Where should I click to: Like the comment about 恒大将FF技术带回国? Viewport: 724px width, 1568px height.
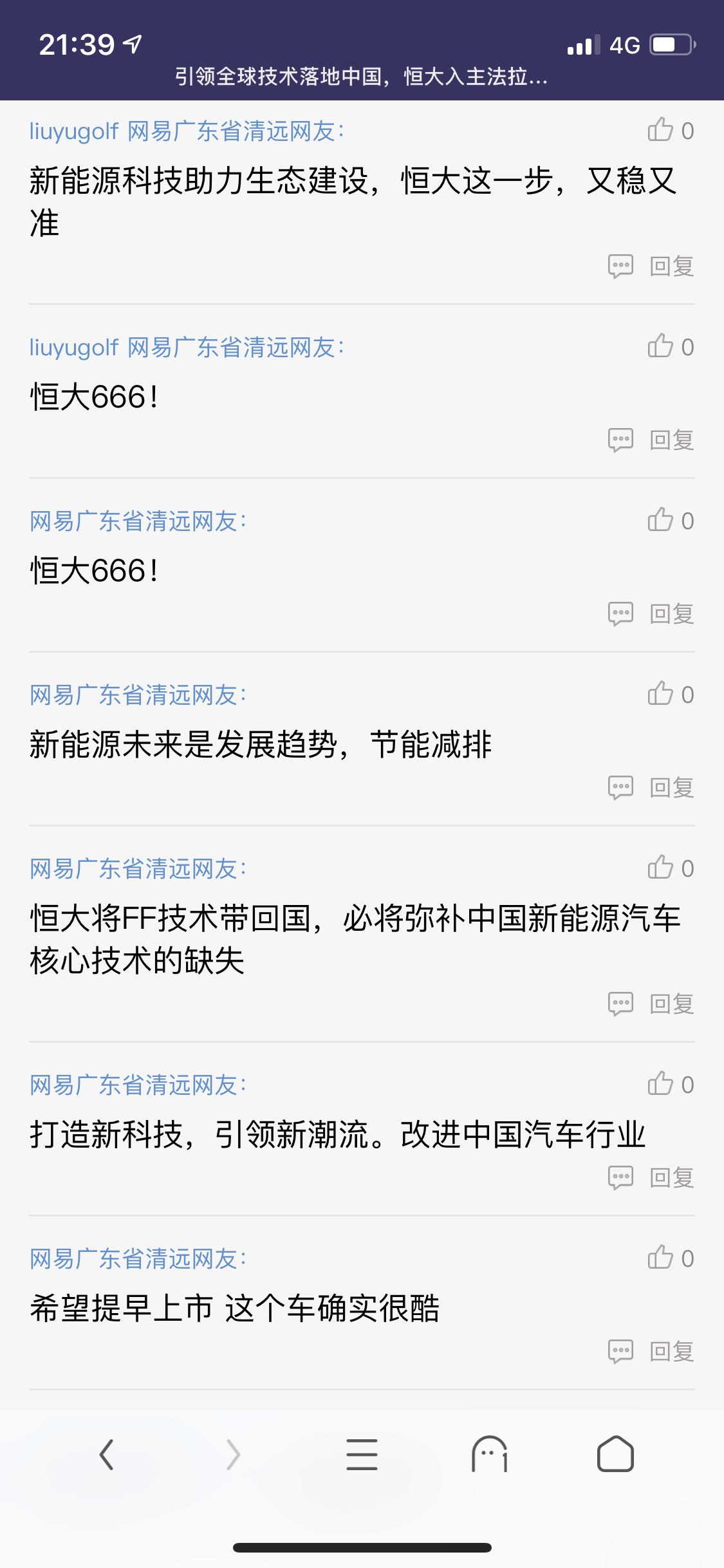click(x=660, y=868)
